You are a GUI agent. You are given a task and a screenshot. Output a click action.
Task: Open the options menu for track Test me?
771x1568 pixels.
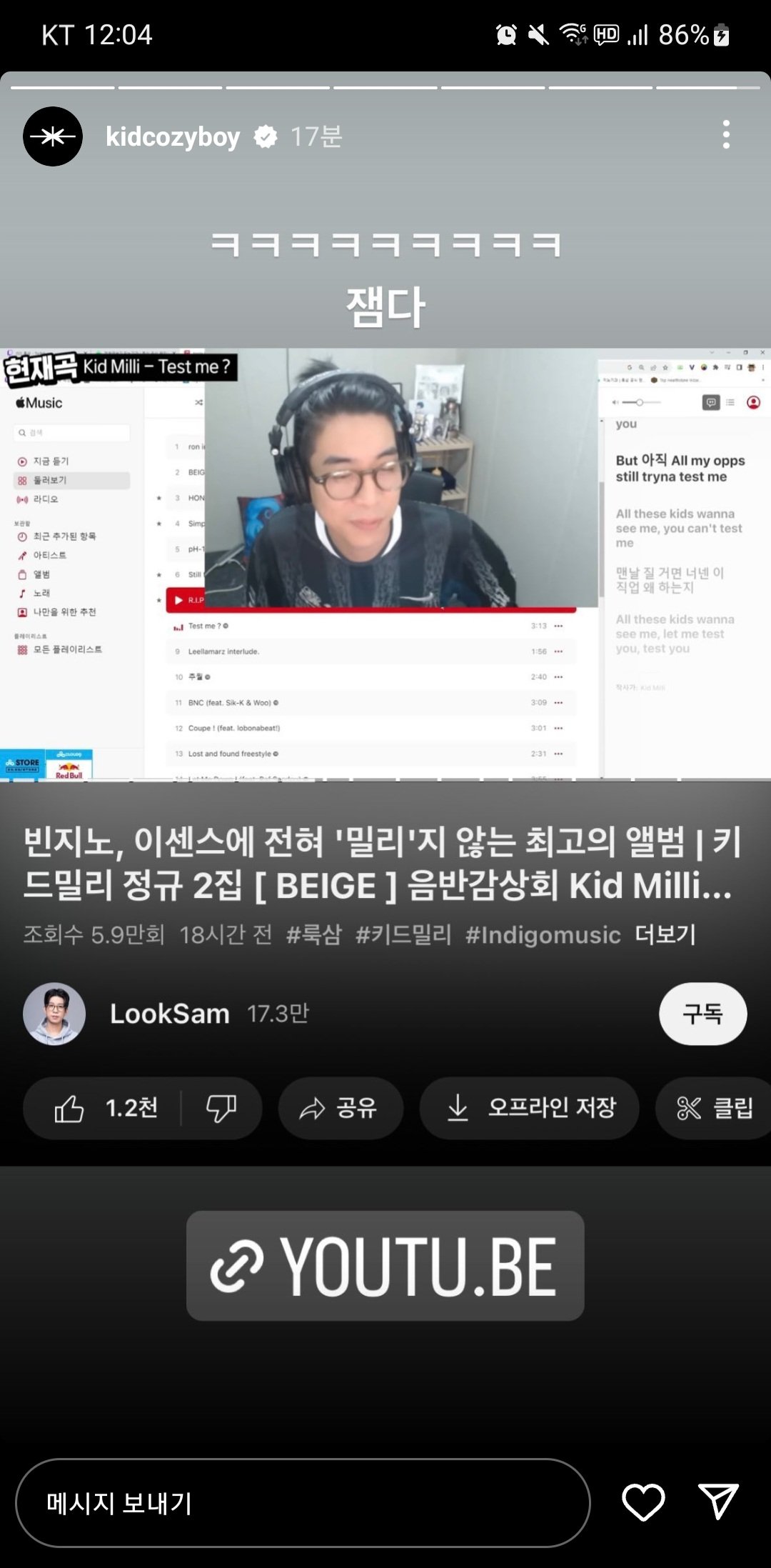pyautogui.click(x=557, y=625)
